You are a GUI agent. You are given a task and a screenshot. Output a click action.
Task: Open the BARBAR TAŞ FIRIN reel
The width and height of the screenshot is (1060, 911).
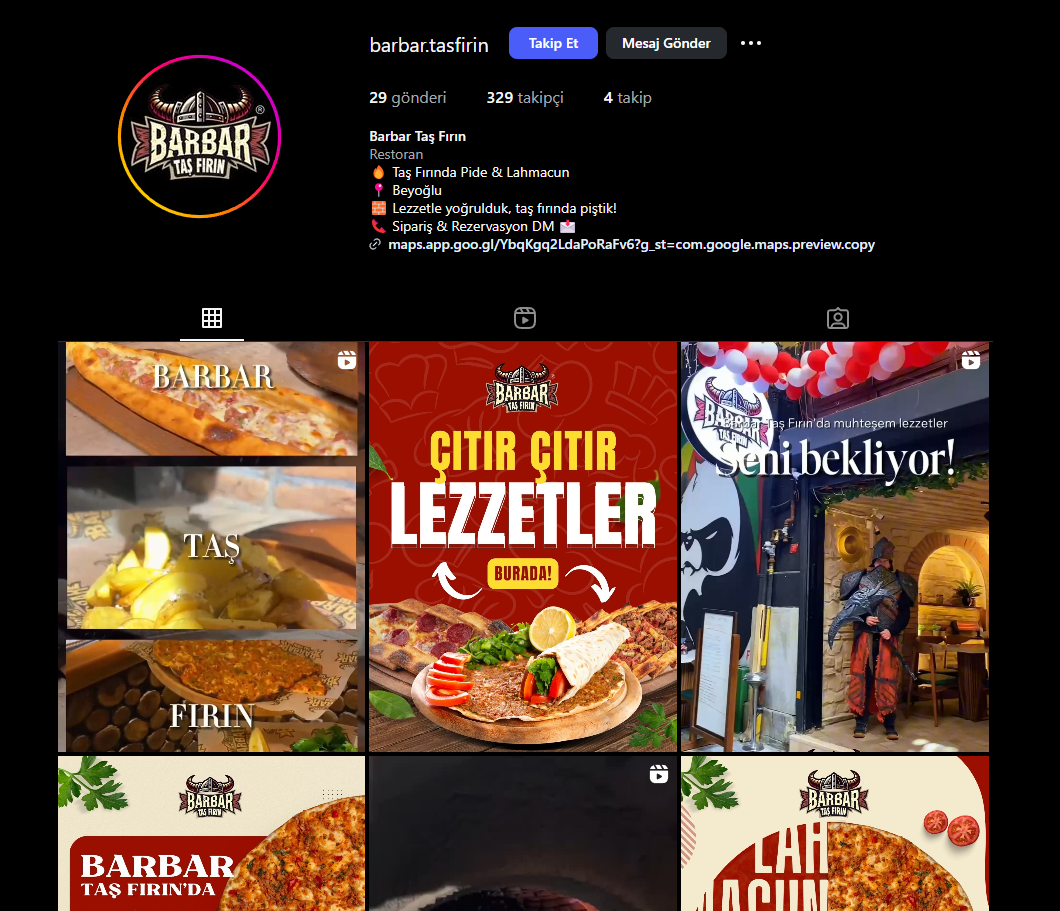(211, 546)
